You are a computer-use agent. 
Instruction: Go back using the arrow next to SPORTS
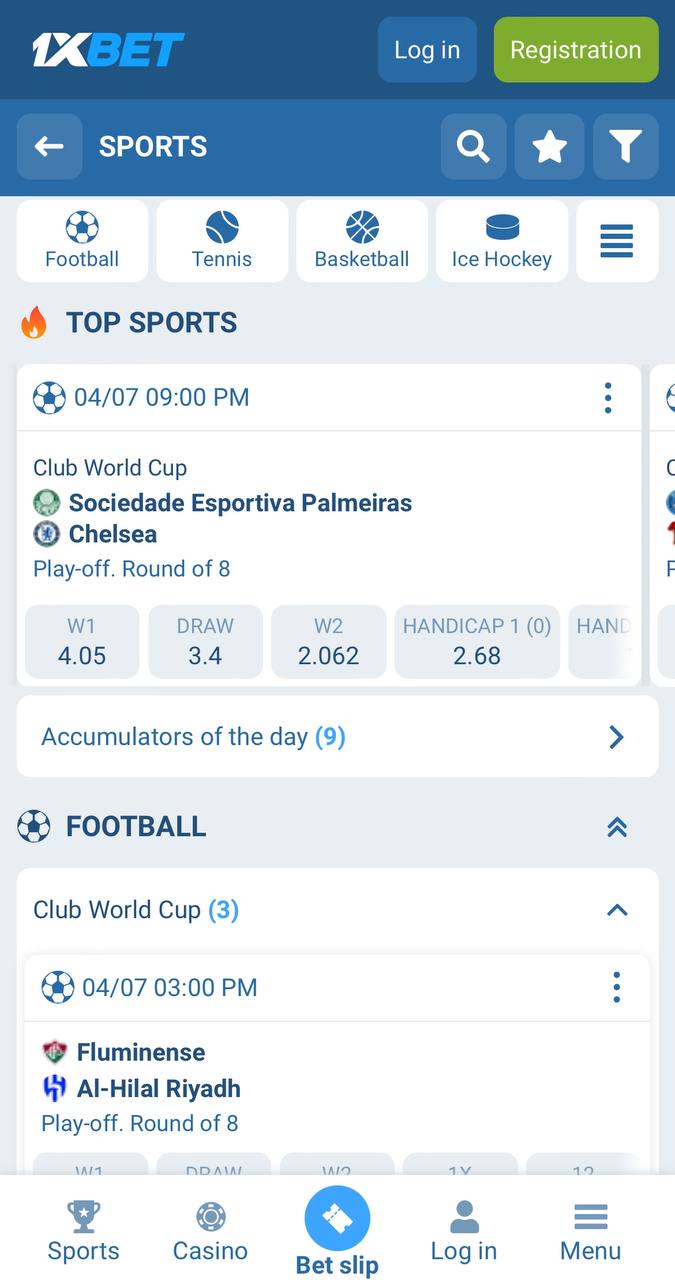pyautogui.click(x=49, y=147)
